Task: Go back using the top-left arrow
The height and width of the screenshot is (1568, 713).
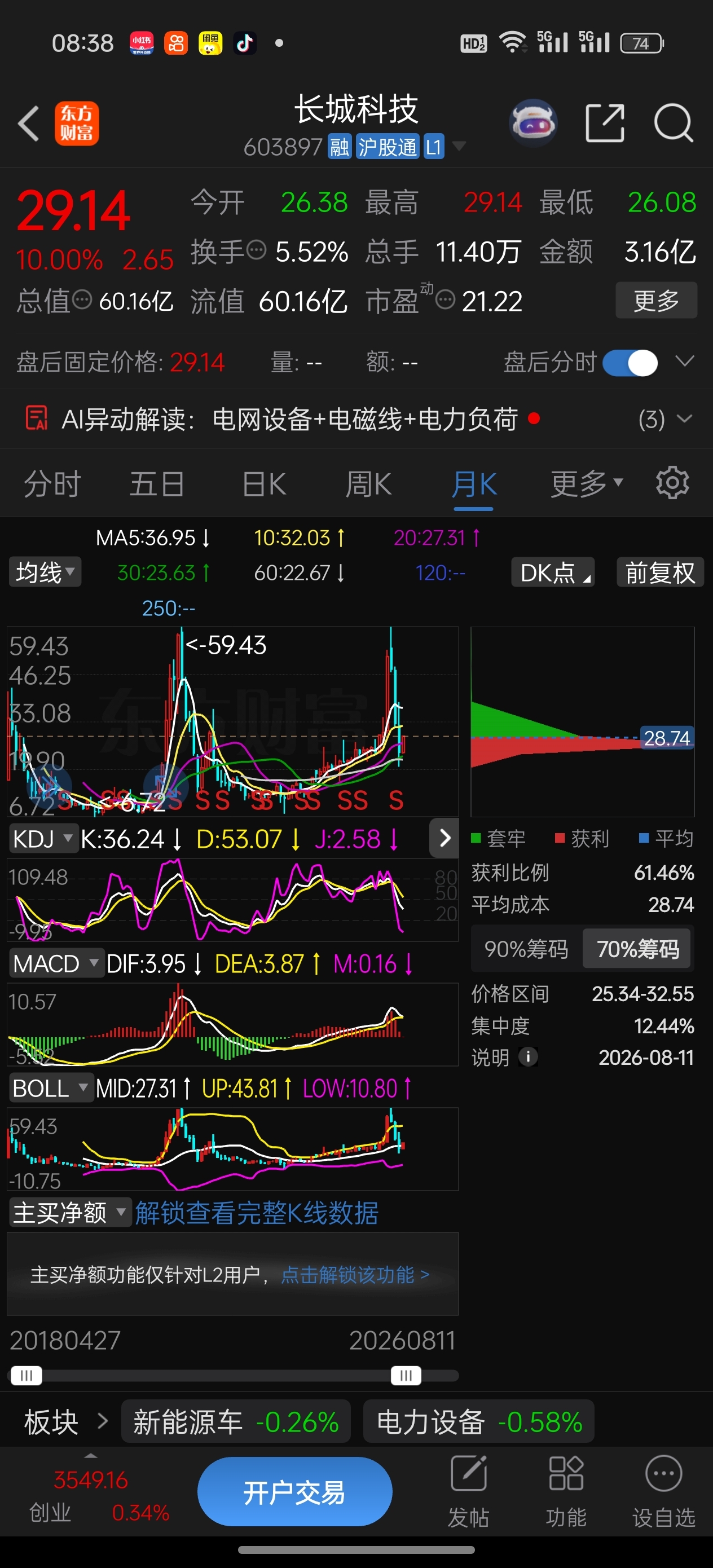Action: point(29,124)
